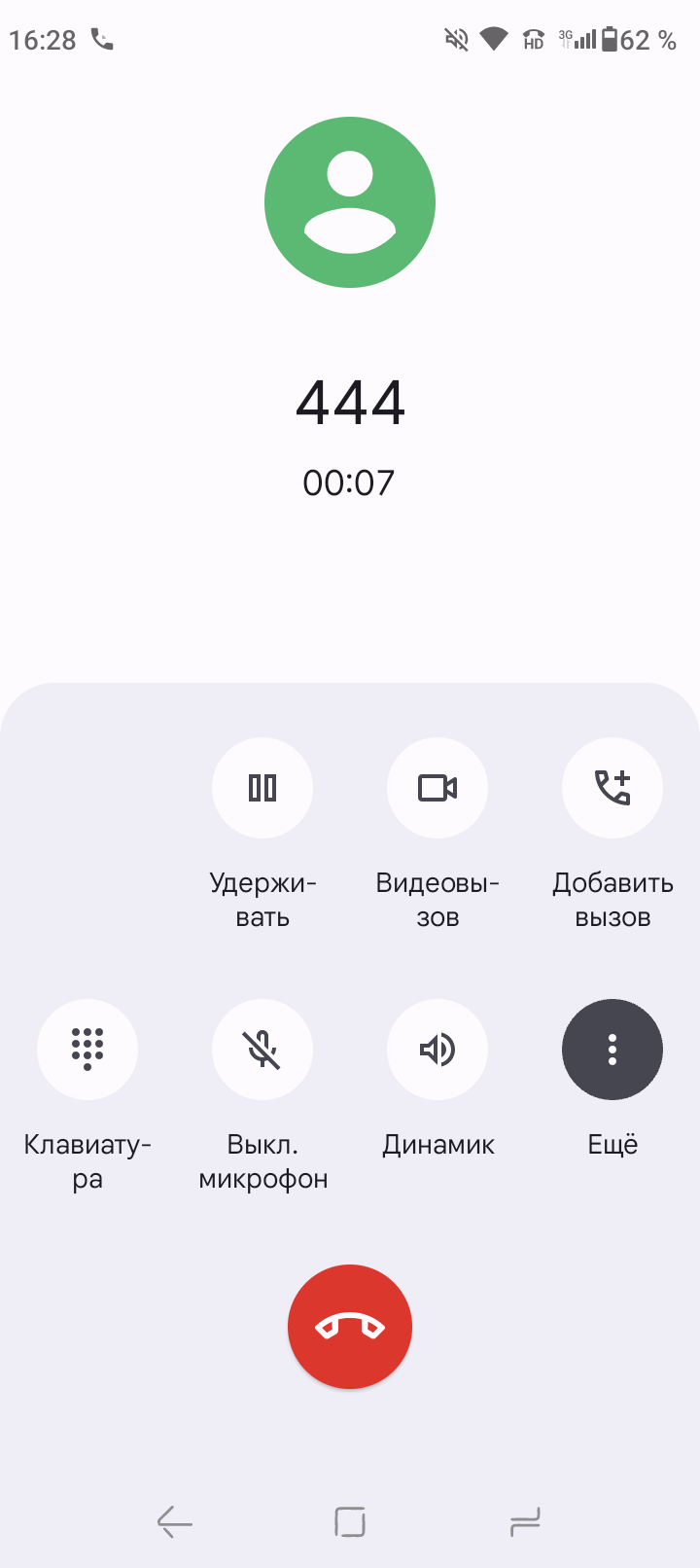Put the call on hold with Удерживать
The height and width of the screenshot is (1568, 700).
pyautogui.click(x=262, y=788)
